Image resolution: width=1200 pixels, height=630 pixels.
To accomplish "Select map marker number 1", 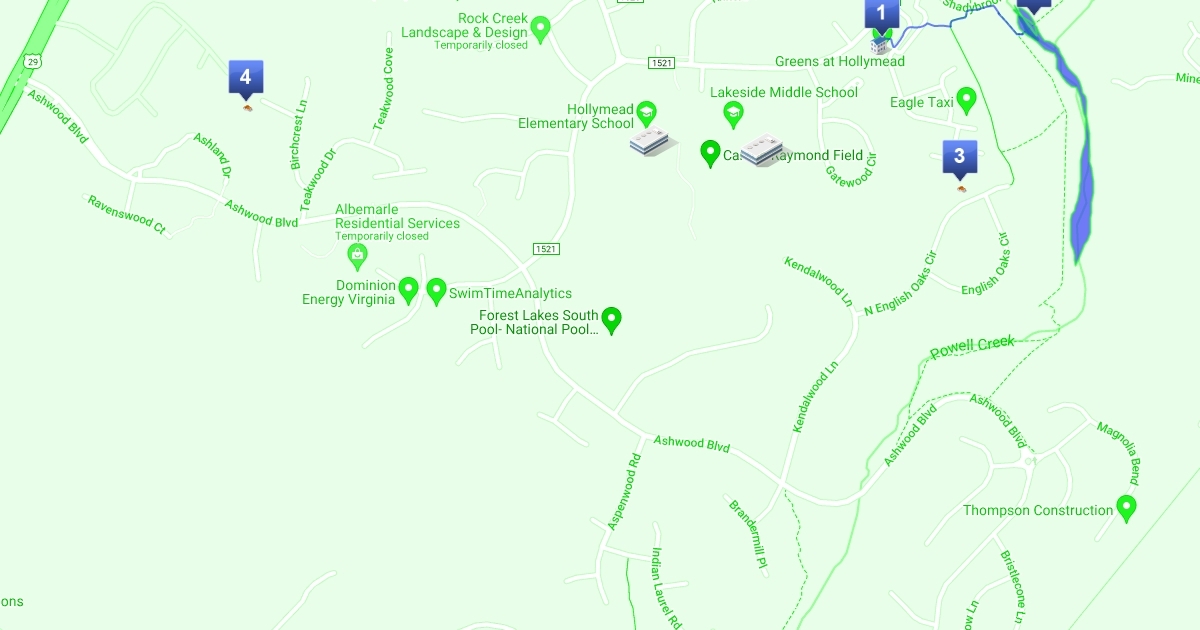I will (880, 15).
